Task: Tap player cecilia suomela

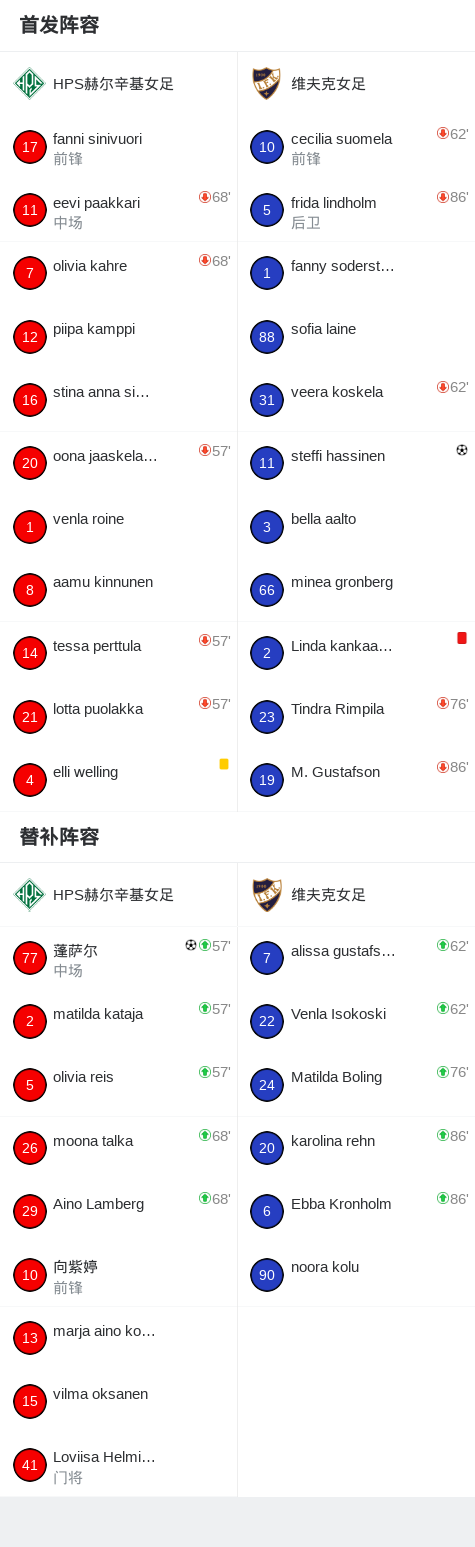Action: [356, 147]
